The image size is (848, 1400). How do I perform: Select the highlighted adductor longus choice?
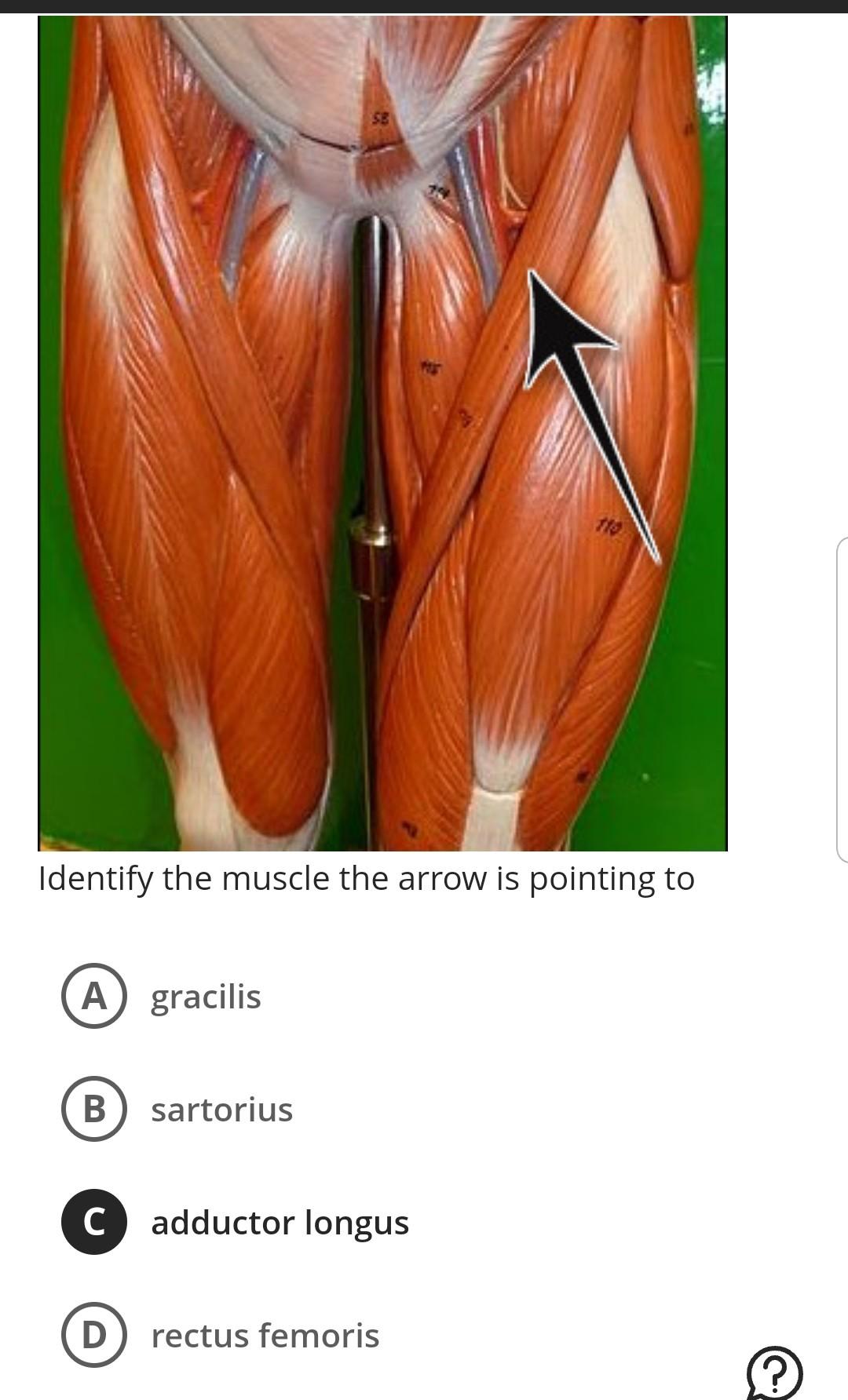(280, 1223)
